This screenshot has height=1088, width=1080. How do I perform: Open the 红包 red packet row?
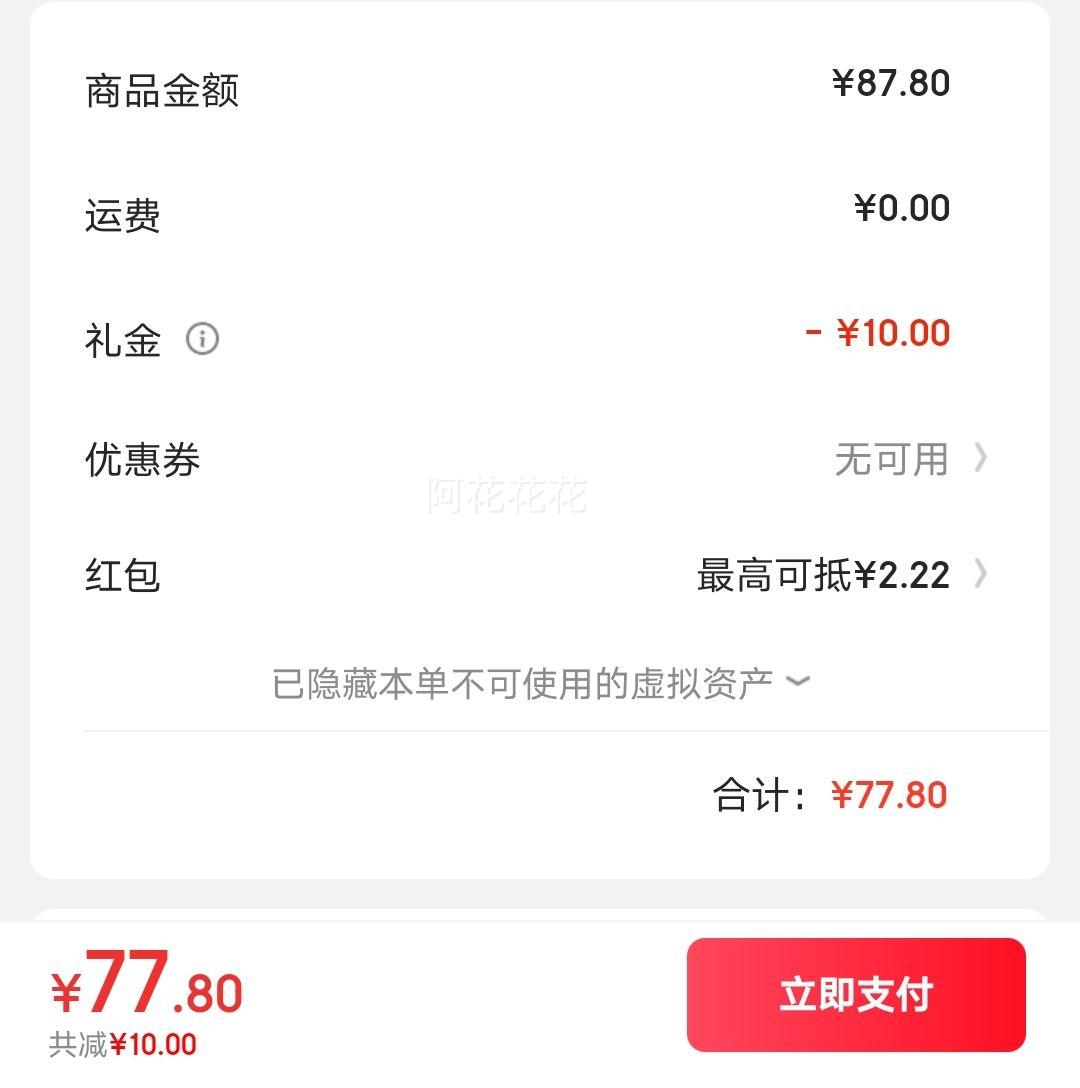click(840, 575)
